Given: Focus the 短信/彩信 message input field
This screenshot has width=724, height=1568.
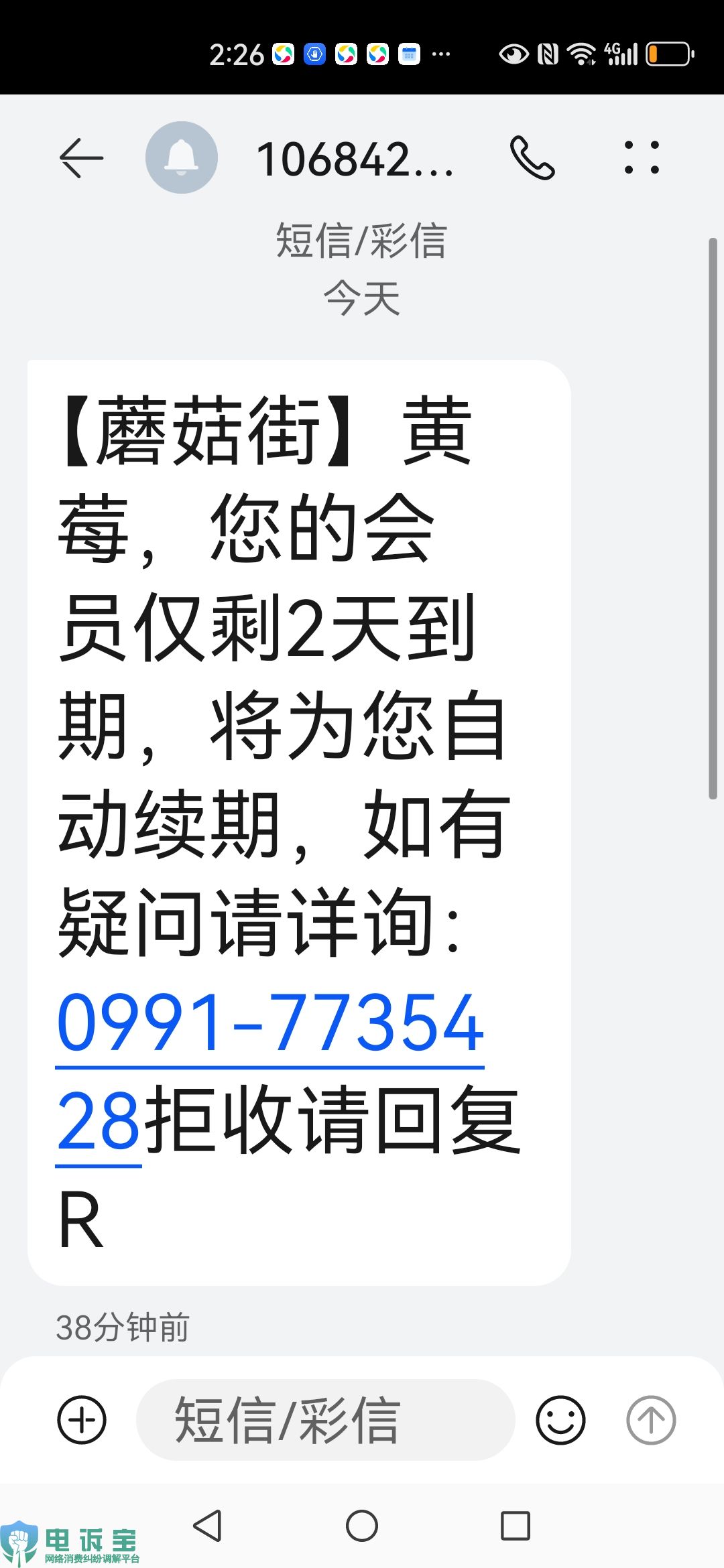Looking at the screenshot, I should click(x=325, y=1419).
